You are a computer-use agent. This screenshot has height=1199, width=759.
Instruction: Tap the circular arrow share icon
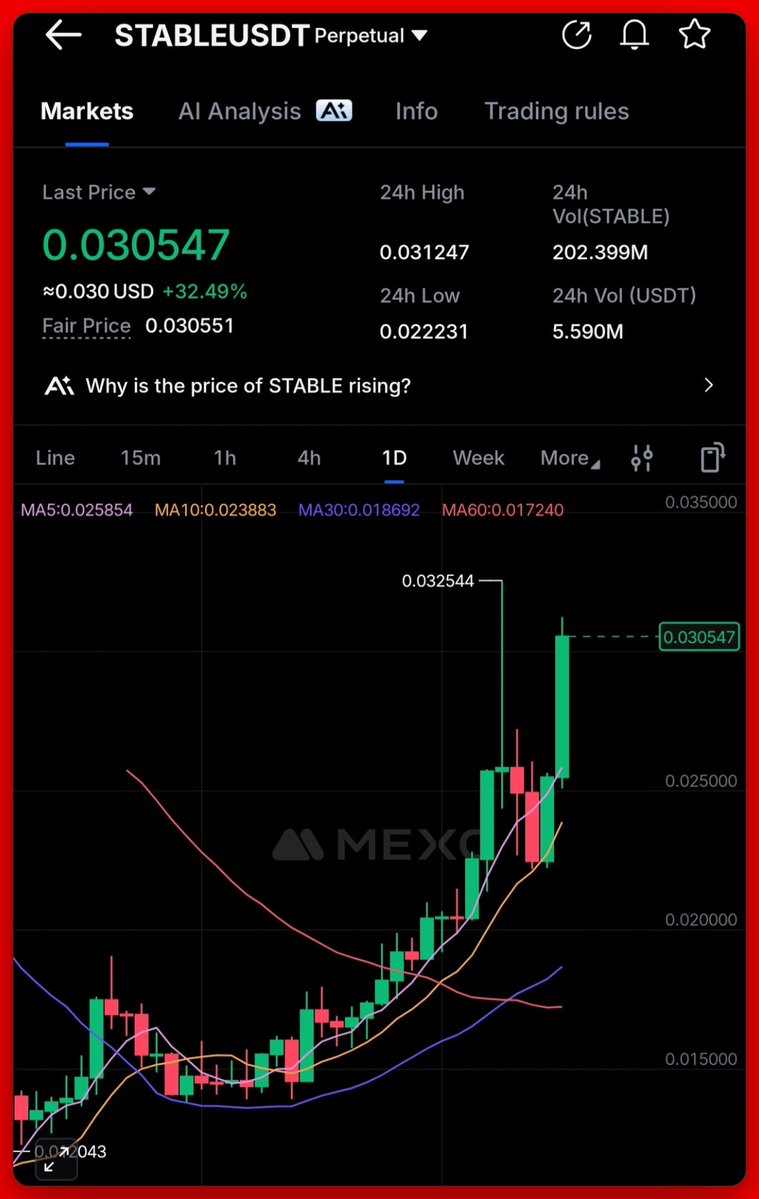(x=577, y=35)
